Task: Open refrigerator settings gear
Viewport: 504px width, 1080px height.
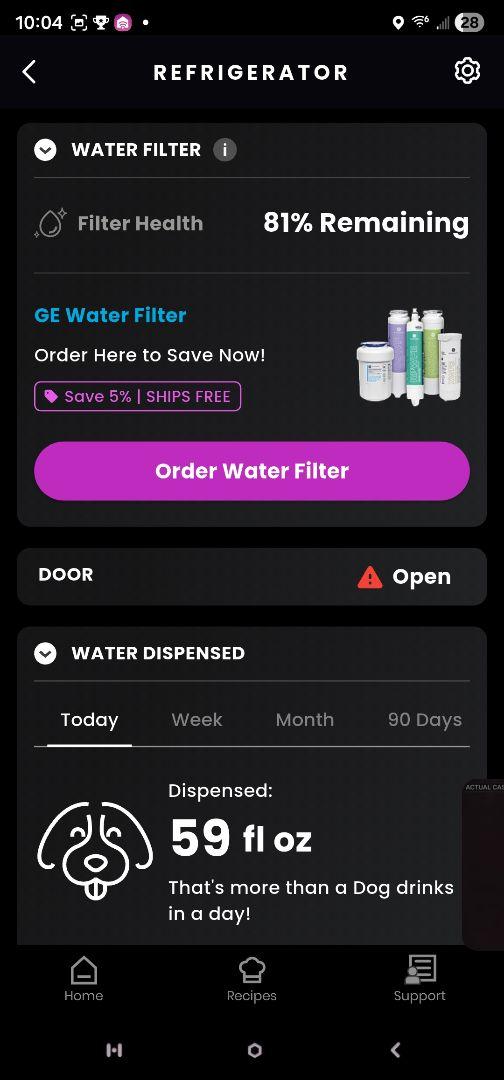Action: click(x=467, y=71)
